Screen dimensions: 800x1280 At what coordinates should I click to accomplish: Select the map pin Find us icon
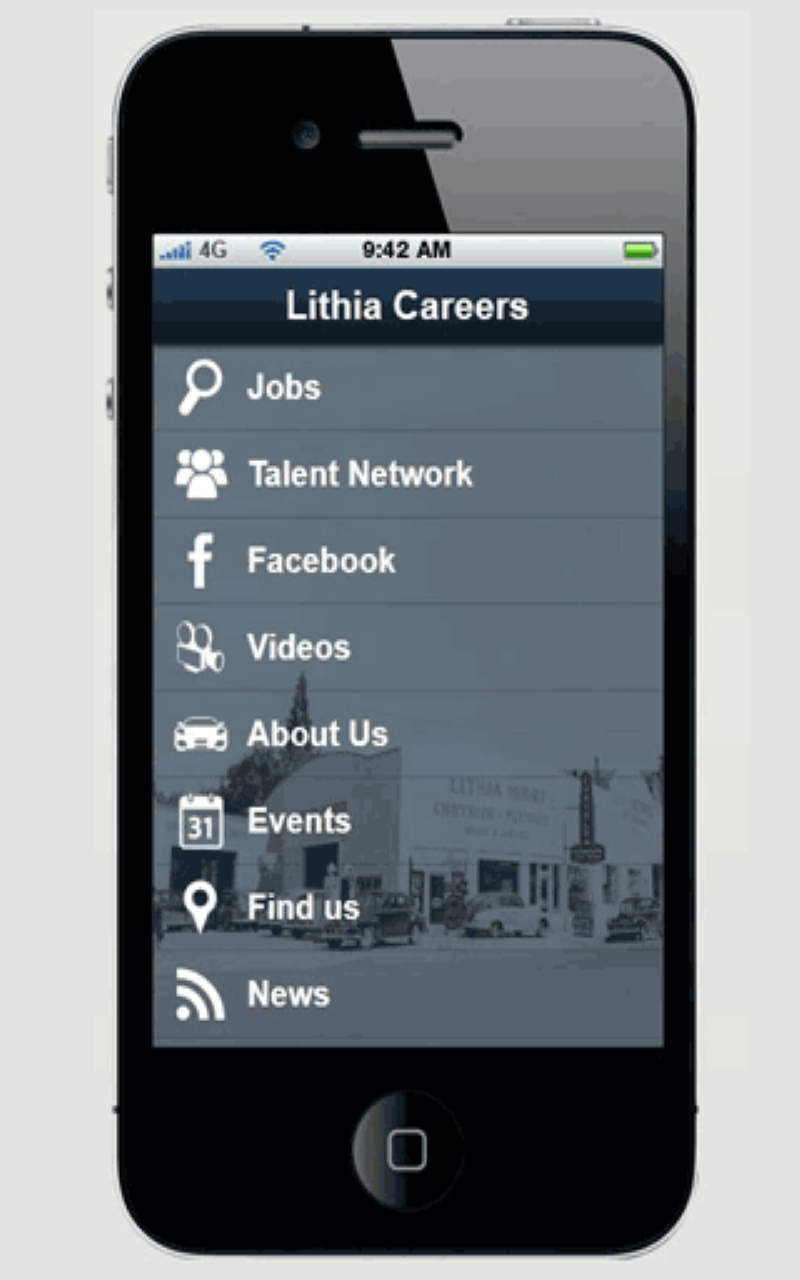tap(200, 907)
